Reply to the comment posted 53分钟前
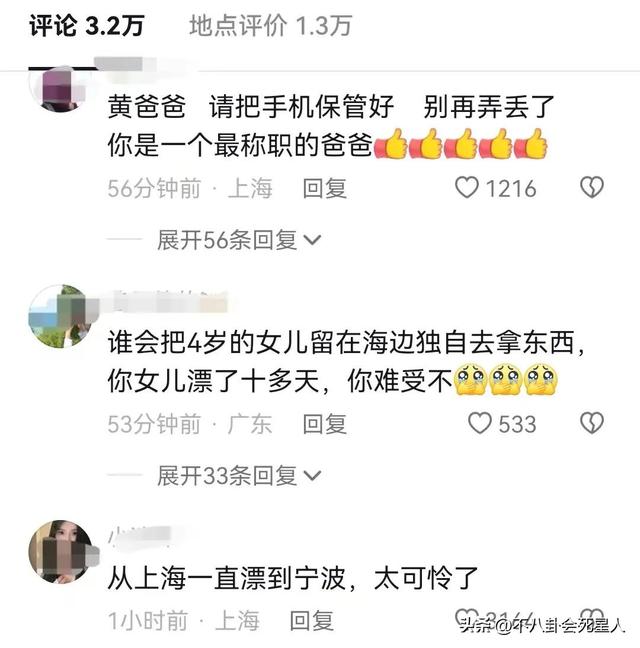The width and height of the screenshot is (640, 648). [324, 424]
